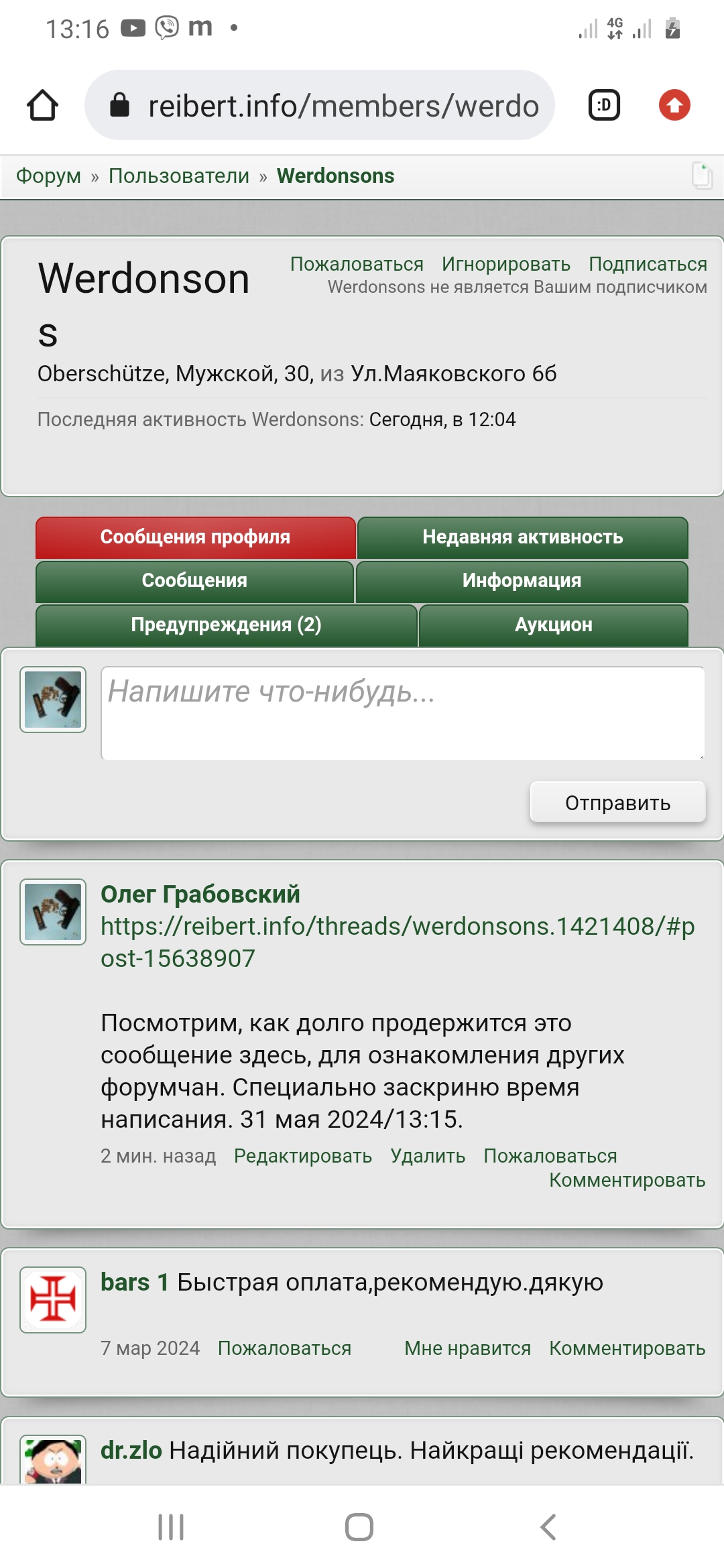Image resolution: width=724 pixels, height=1568 pixels.
Task: Tap the Напишите что-нибудь message field
Action: click(x=403, y=713)
